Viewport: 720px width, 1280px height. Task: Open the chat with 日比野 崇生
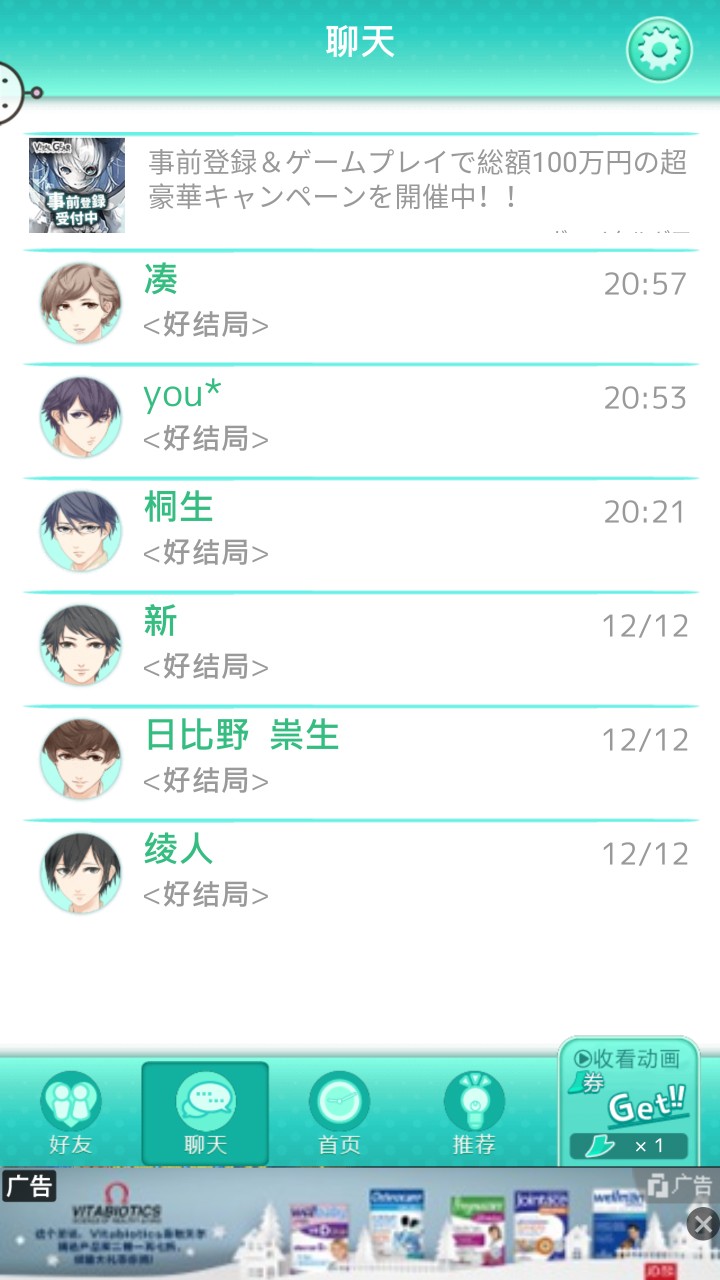360,760
